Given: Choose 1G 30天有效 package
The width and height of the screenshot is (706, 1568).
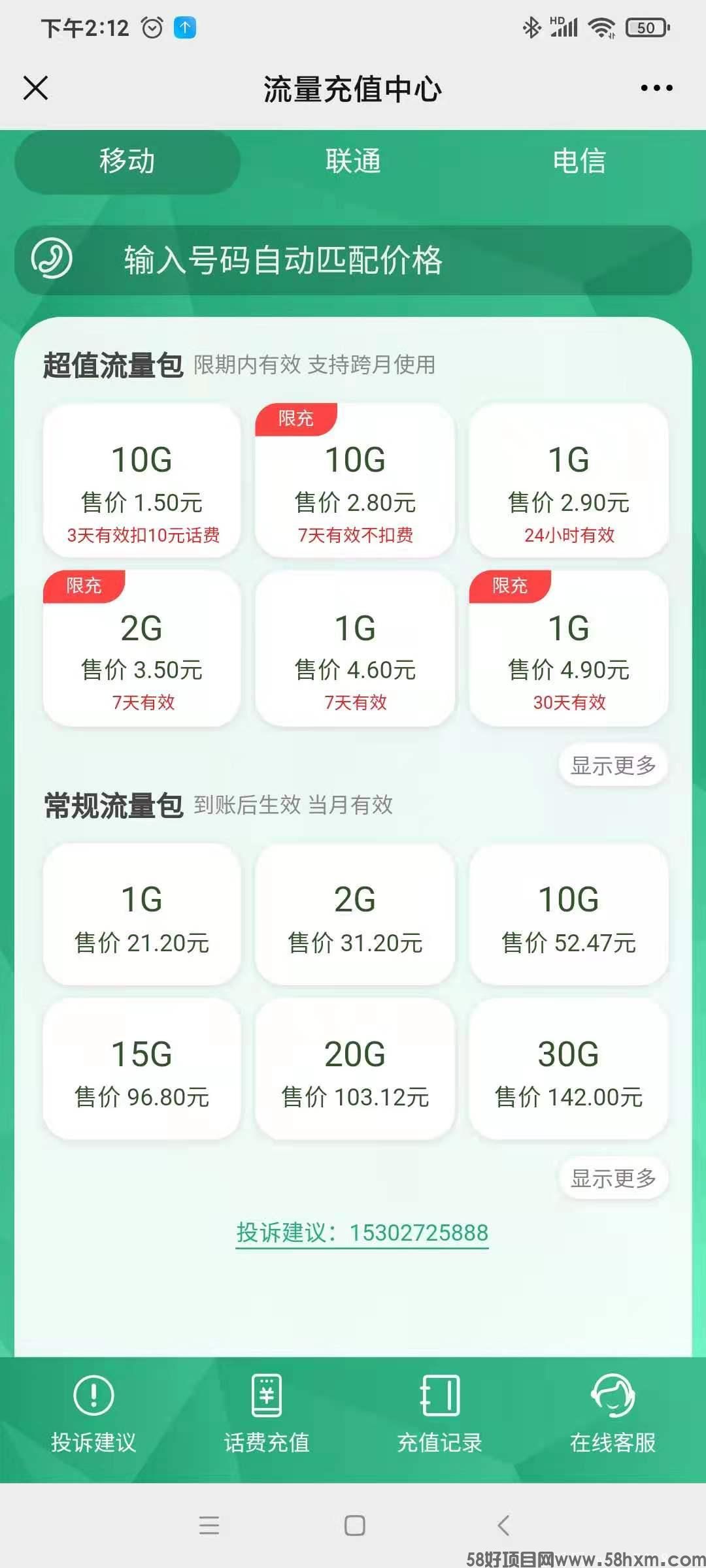Looking at the screenshot, I should (569, 649).
